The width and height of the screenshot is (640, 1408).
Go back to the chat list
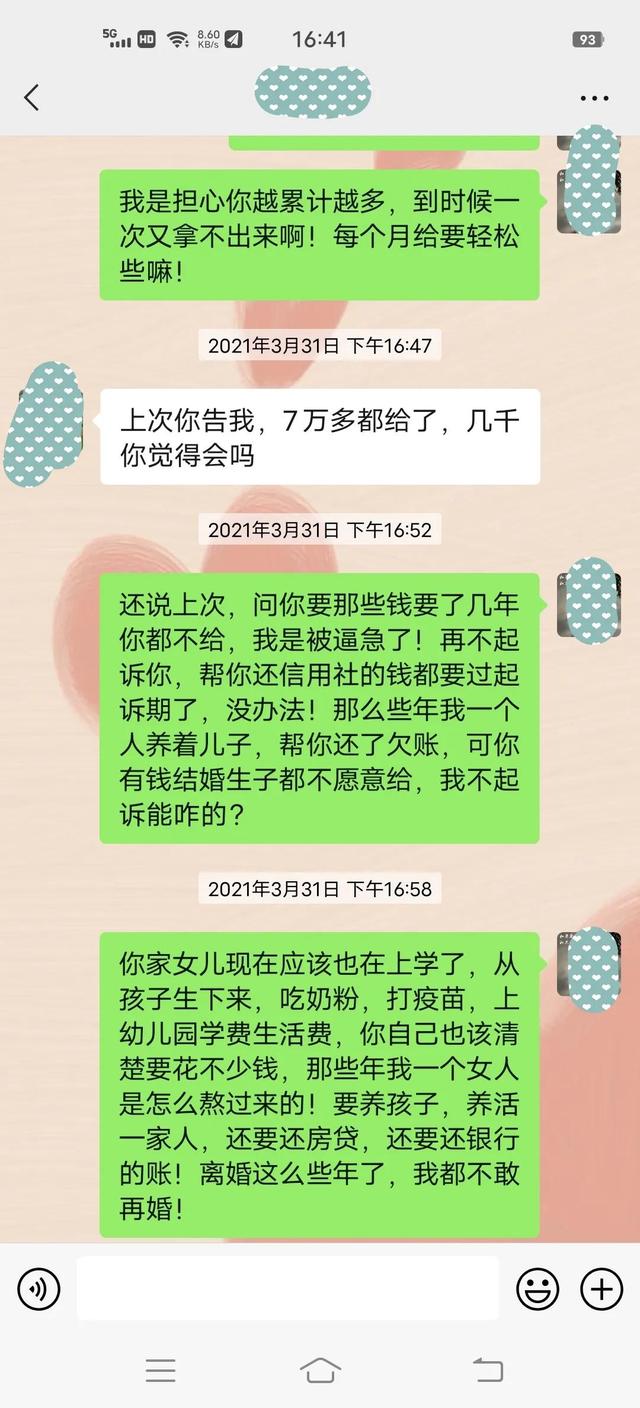pyautogui.click(x=32, y=98)
